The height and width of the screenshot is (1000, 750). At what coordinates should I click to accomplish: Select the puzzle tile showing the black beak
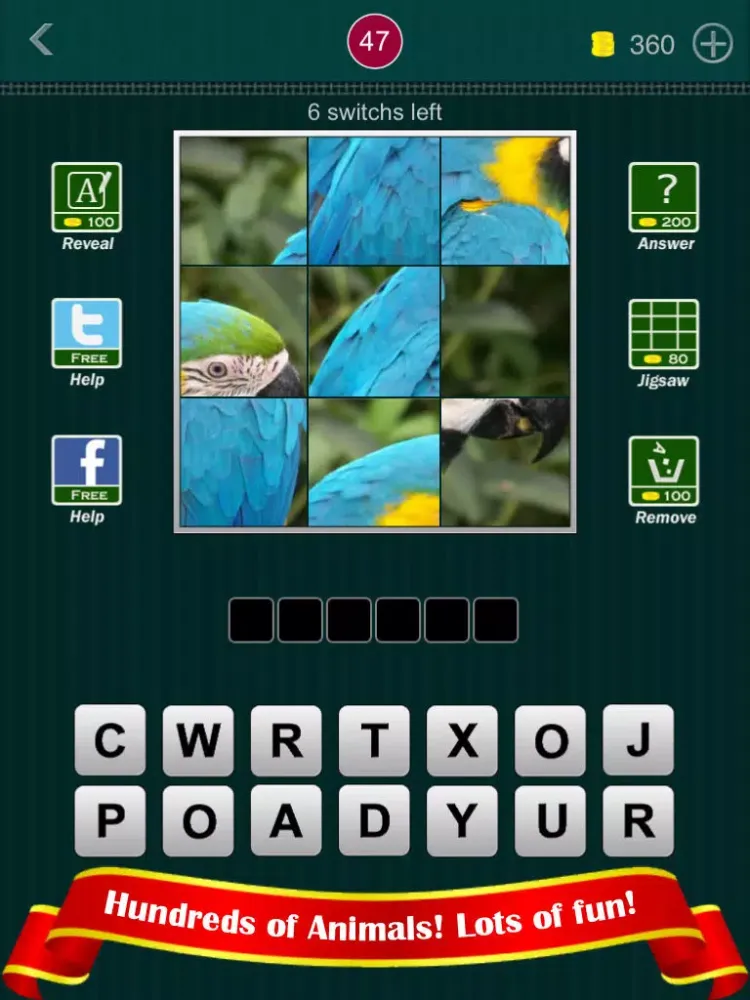tap(506, 462)
